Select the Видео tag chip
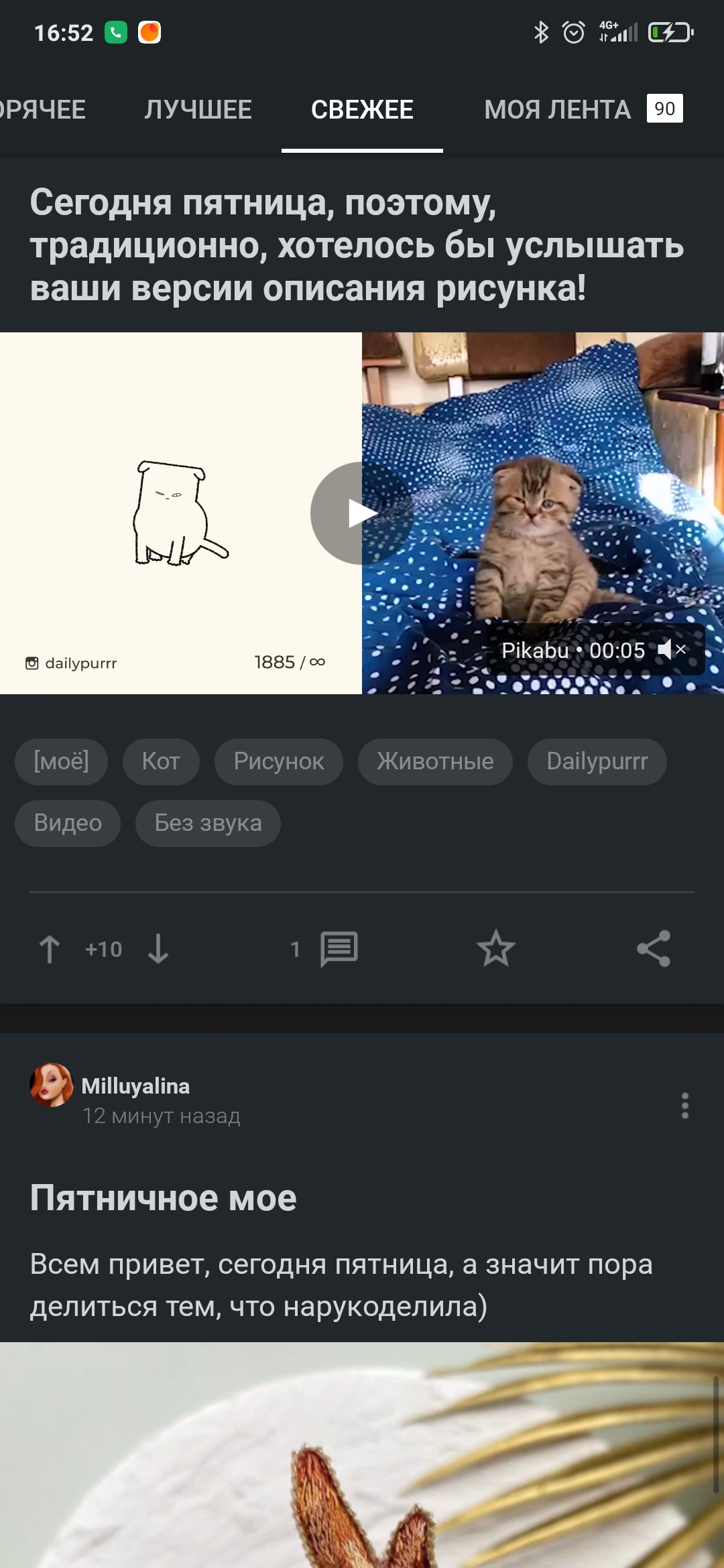The height and width of the screenshot is (1568, 724). click(68, 824)
